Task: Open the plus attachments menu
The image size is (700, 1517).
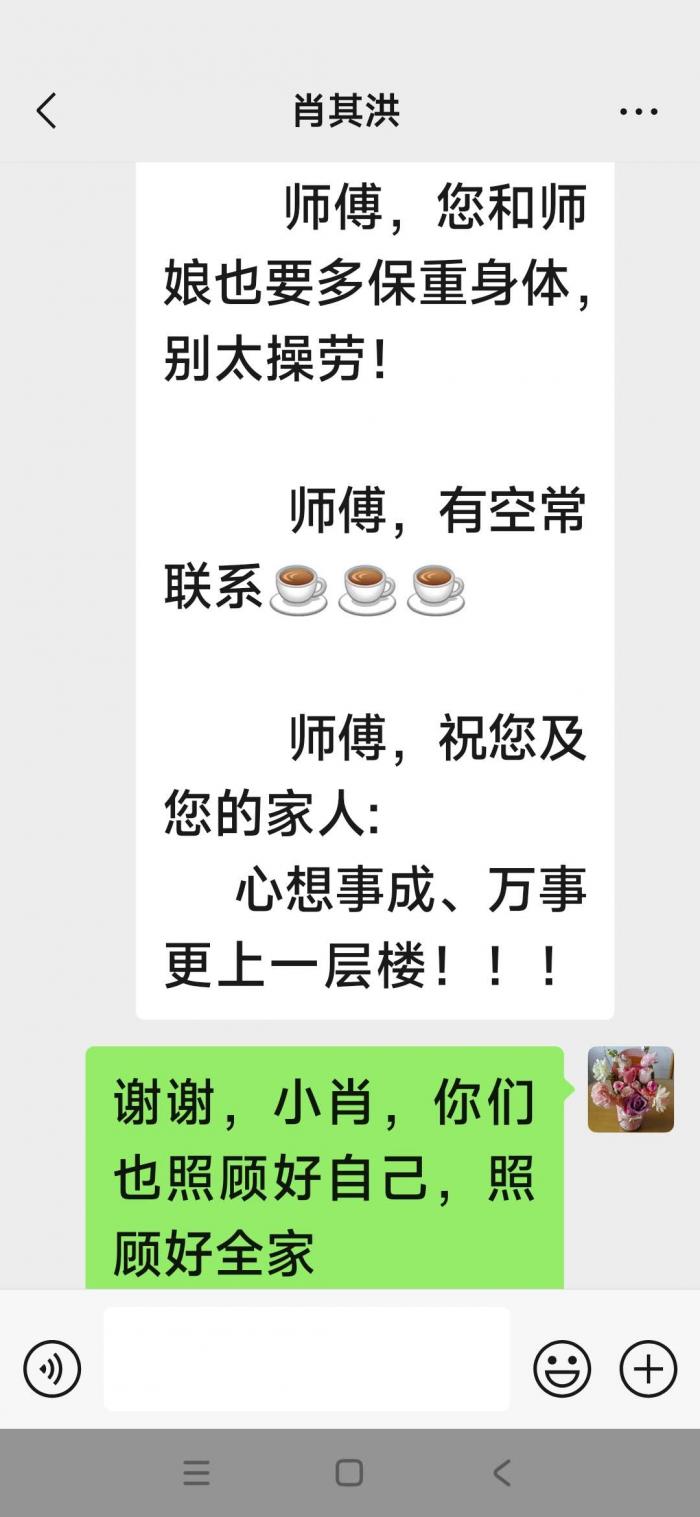Action: coord(648,1368)
